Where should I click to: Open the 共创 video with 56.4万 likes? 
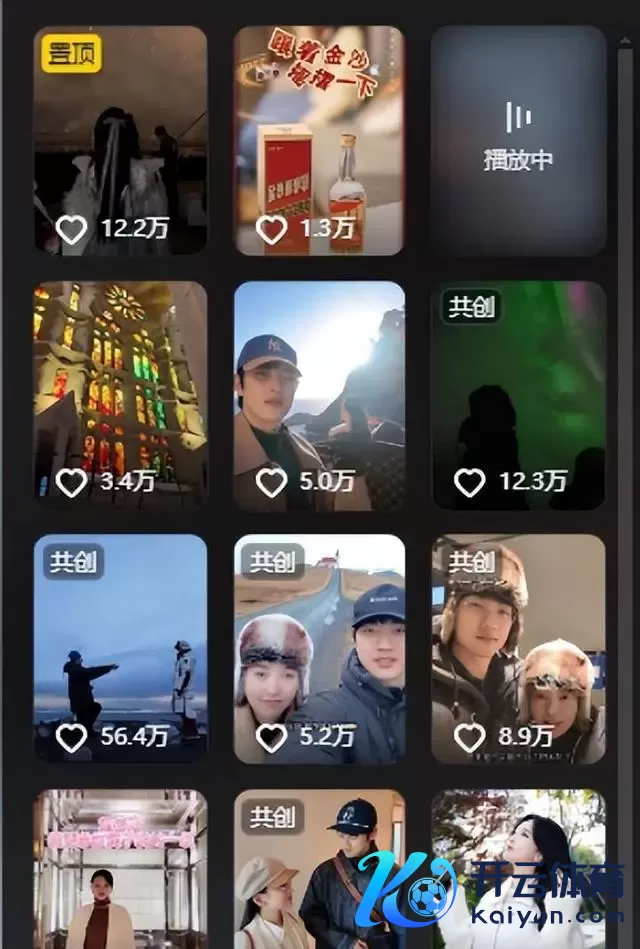pyautogui.click(x=120, y=648)
